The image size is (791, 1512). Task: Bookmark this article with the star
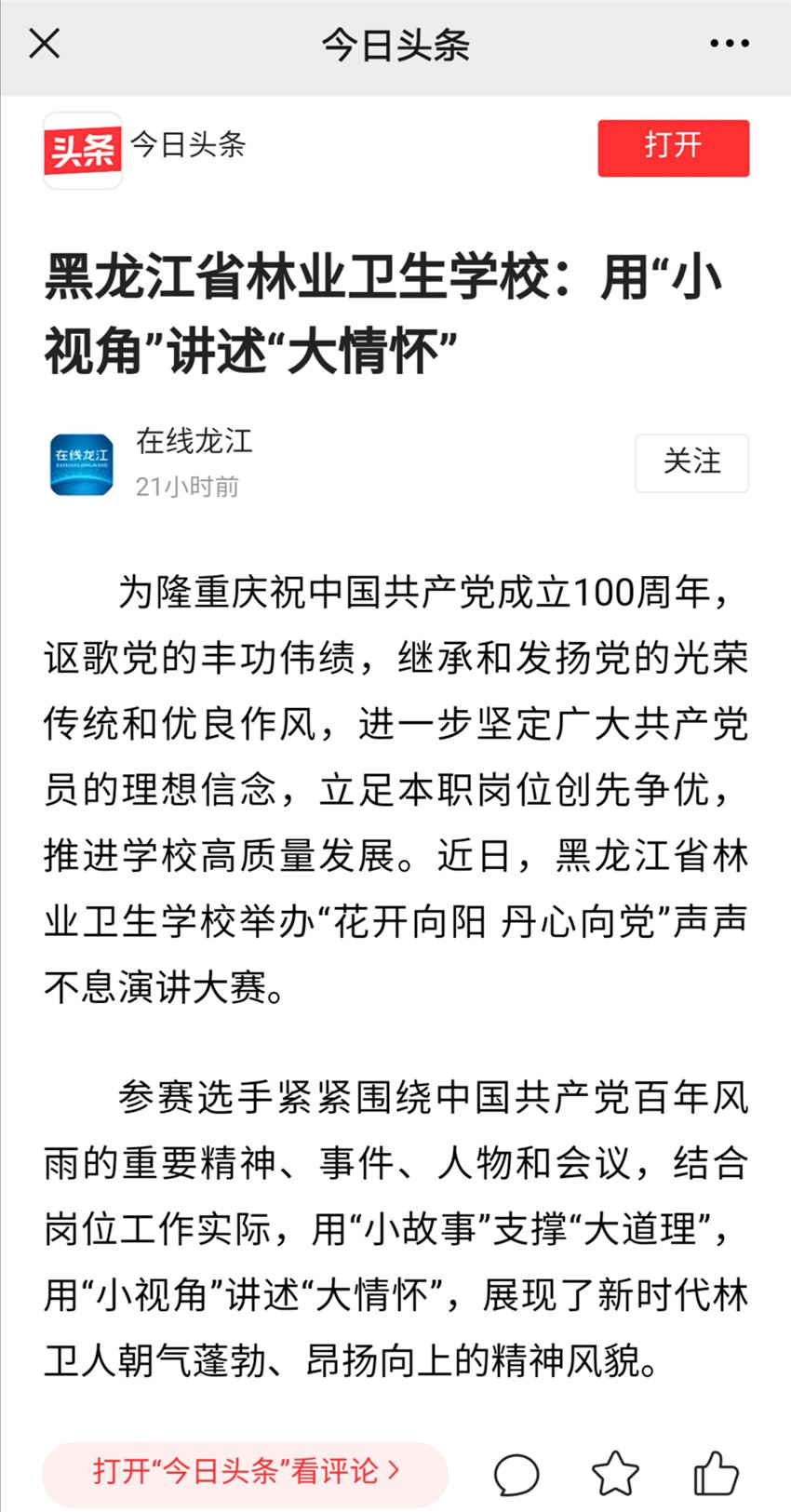pyautogui.click(x=615, y=1474)
